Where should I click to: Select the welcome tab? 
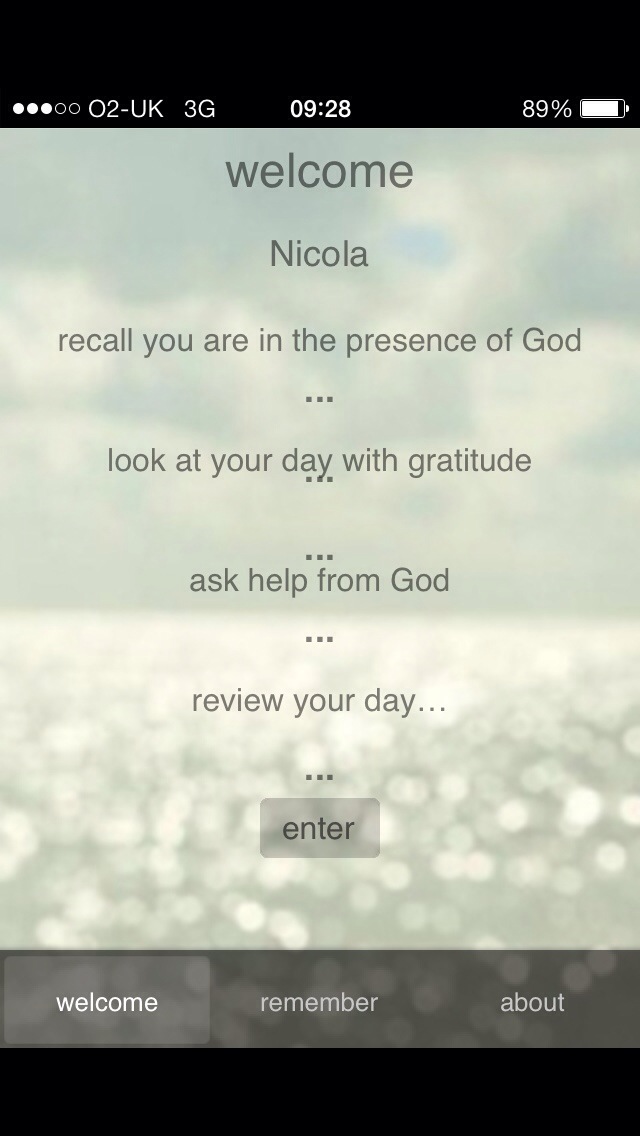pos(107,1002)
